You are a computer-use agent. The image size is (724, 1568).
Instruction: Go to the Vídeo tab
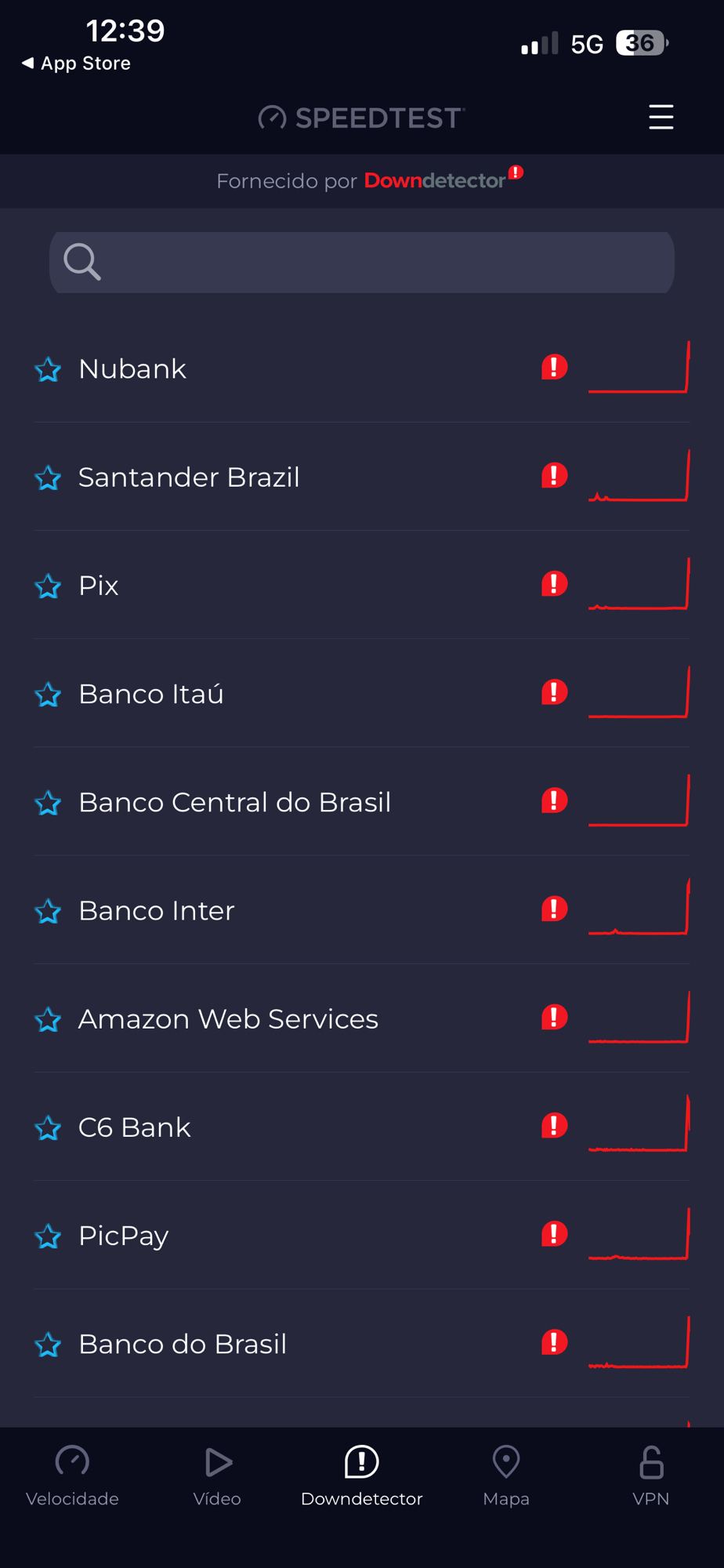tap(217, 1475)
